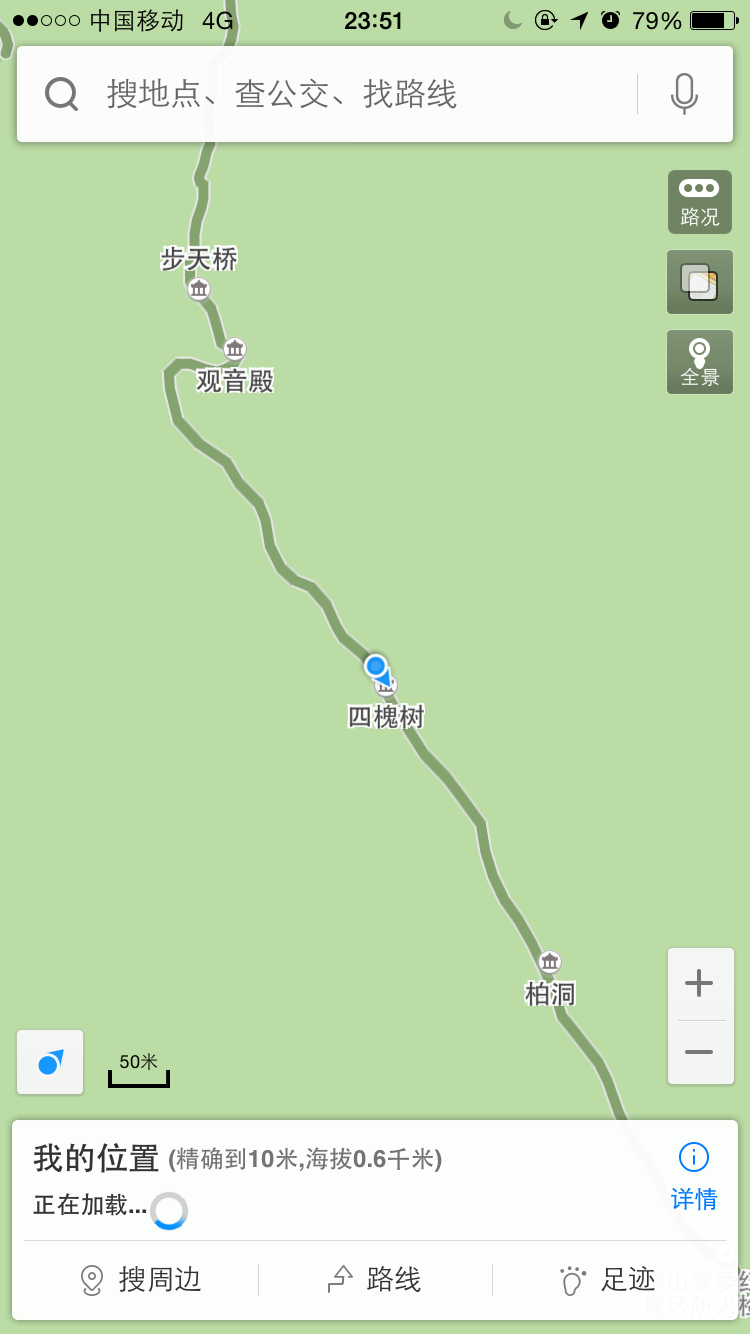Screen dimensions: 750x1334
Task: Open 全景 panorama view
Action: point(700,362)
